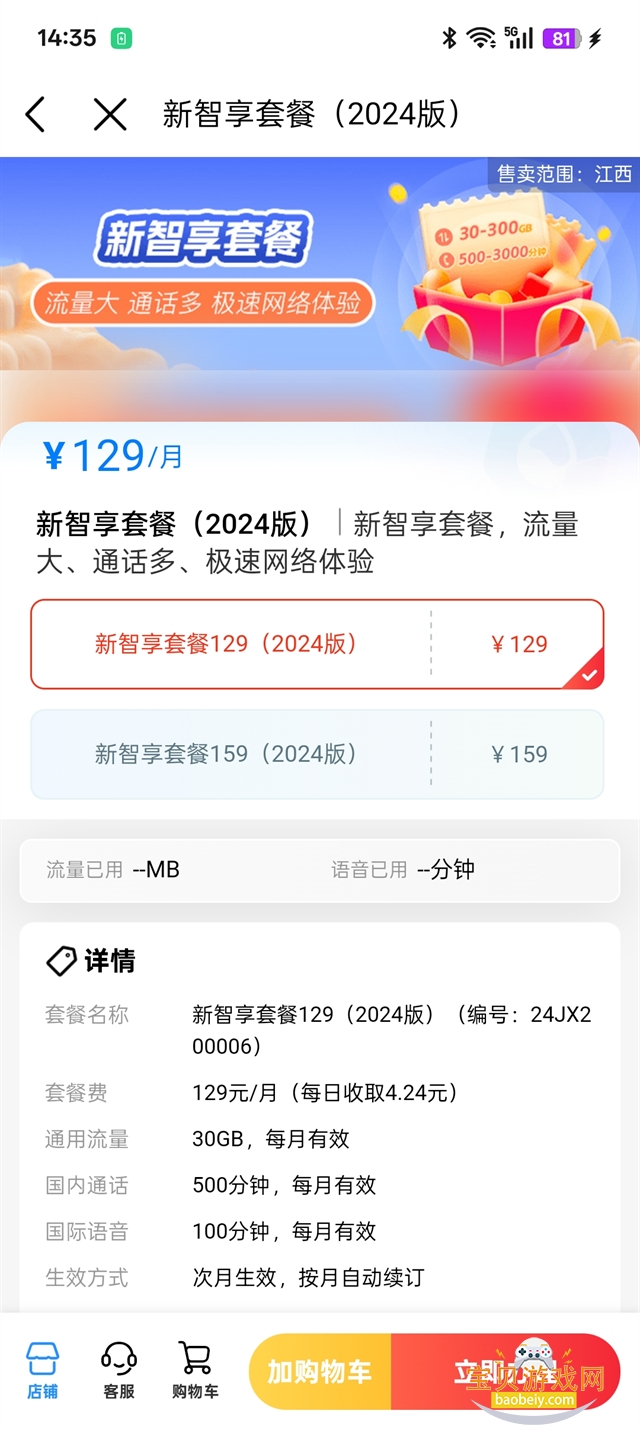Contact 客服 customer service

119,1370
